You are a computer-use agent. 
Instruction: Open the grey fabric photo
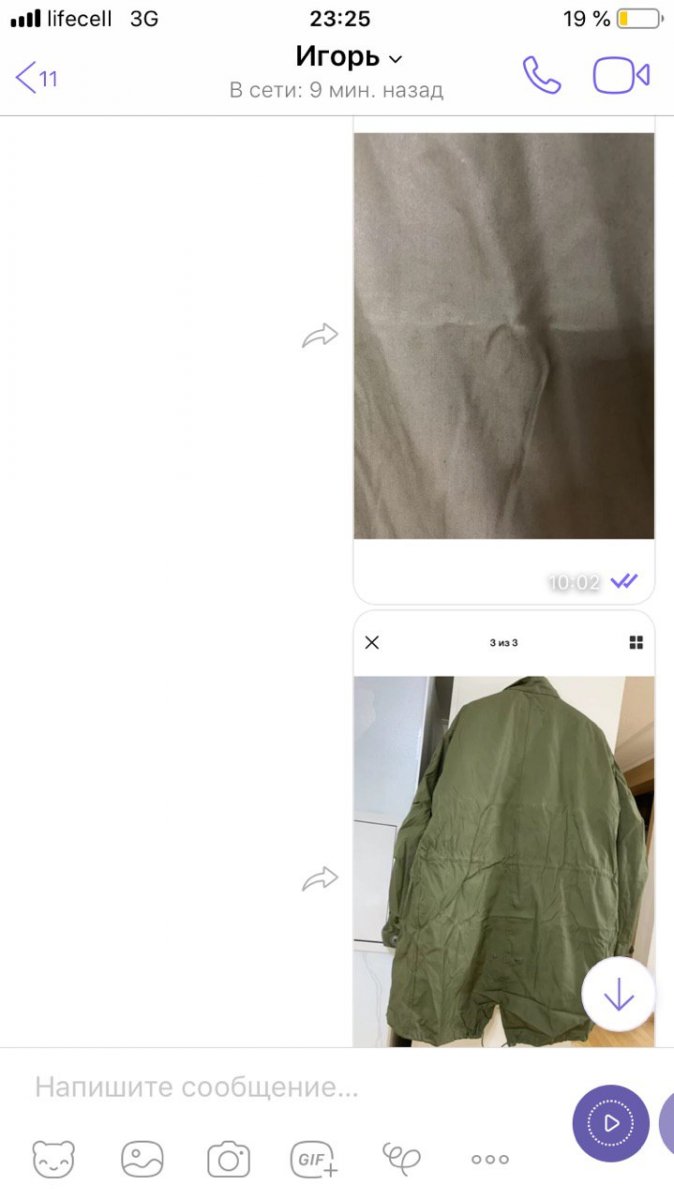[503, 336]
